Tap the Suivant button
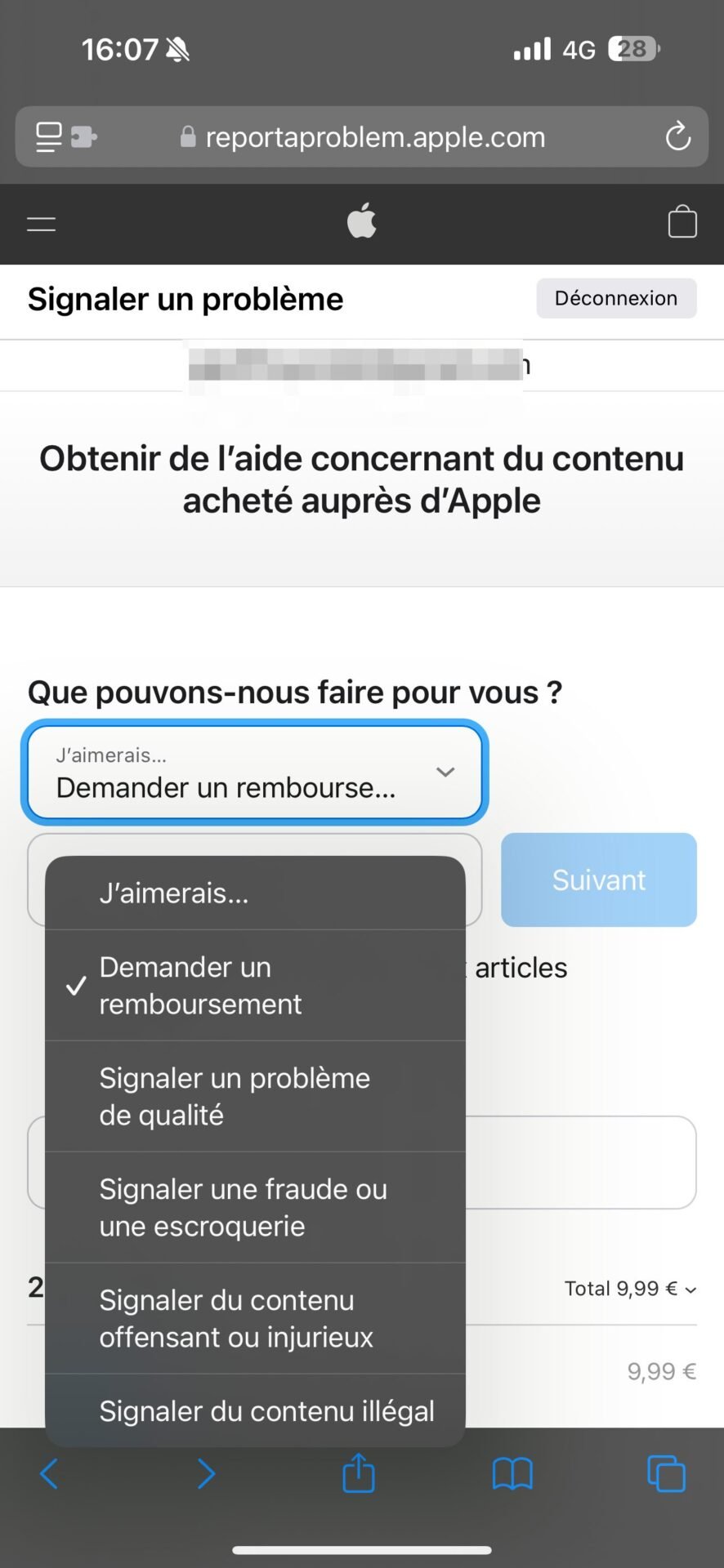The image size is (724, 1568). (599, 880)
